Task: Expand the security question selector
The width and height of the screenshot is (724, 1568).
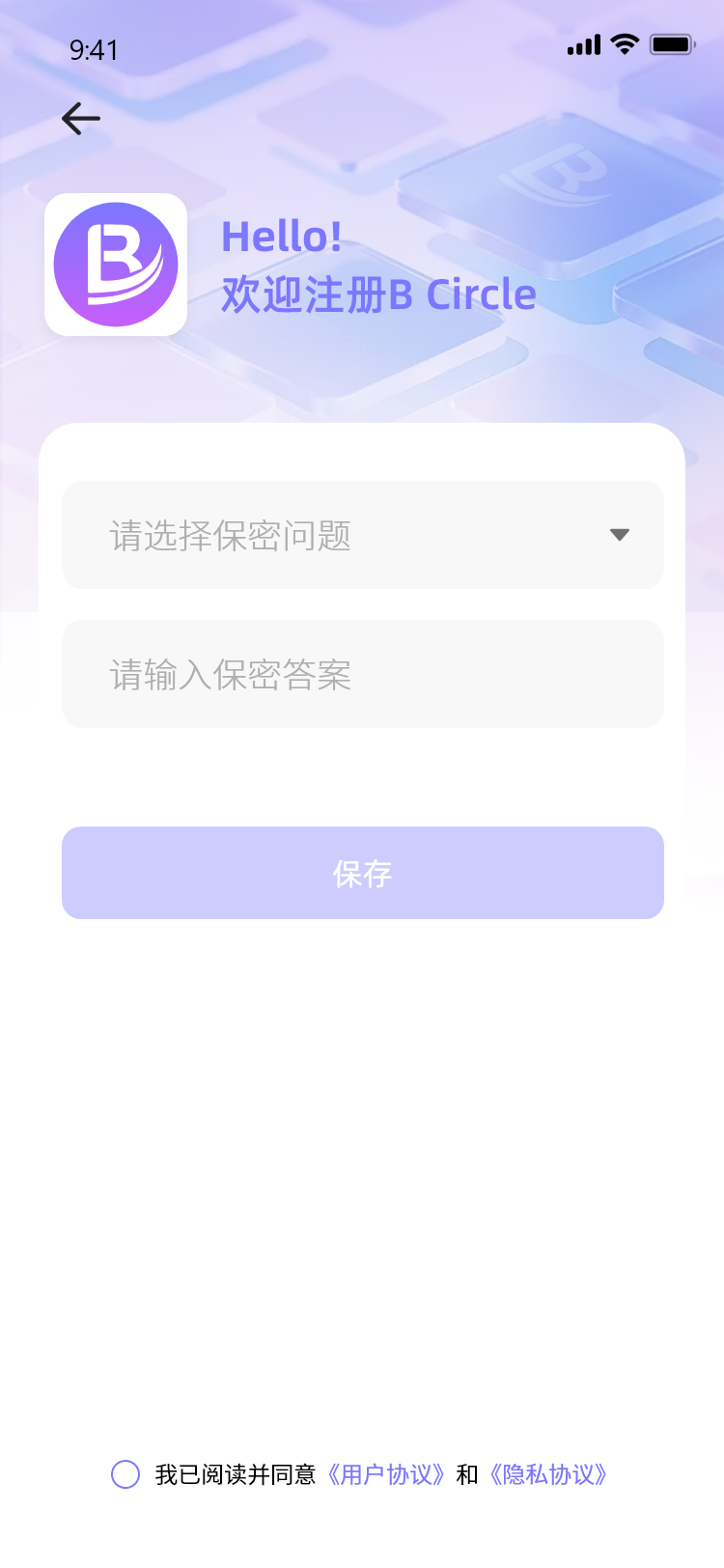Action: [x=362, y=535]
